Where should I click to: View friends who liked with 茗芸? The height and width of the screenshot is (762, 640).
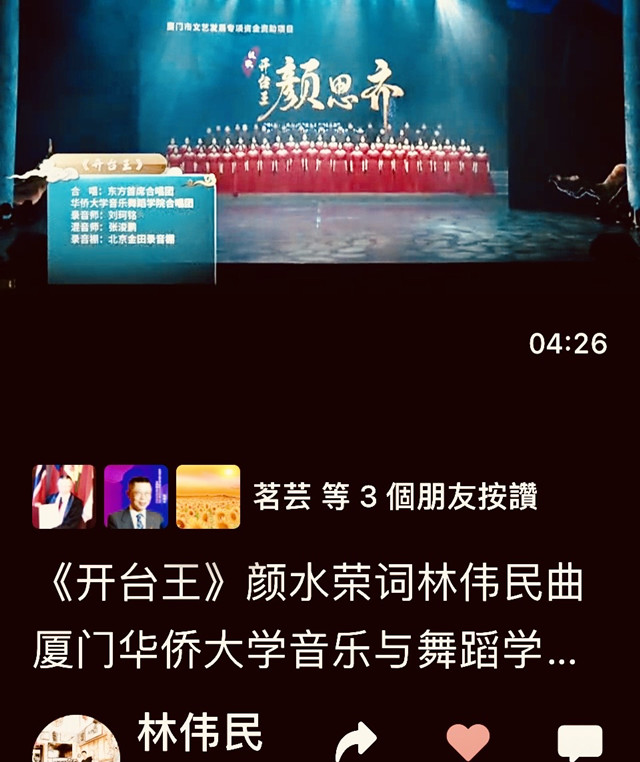395,497
